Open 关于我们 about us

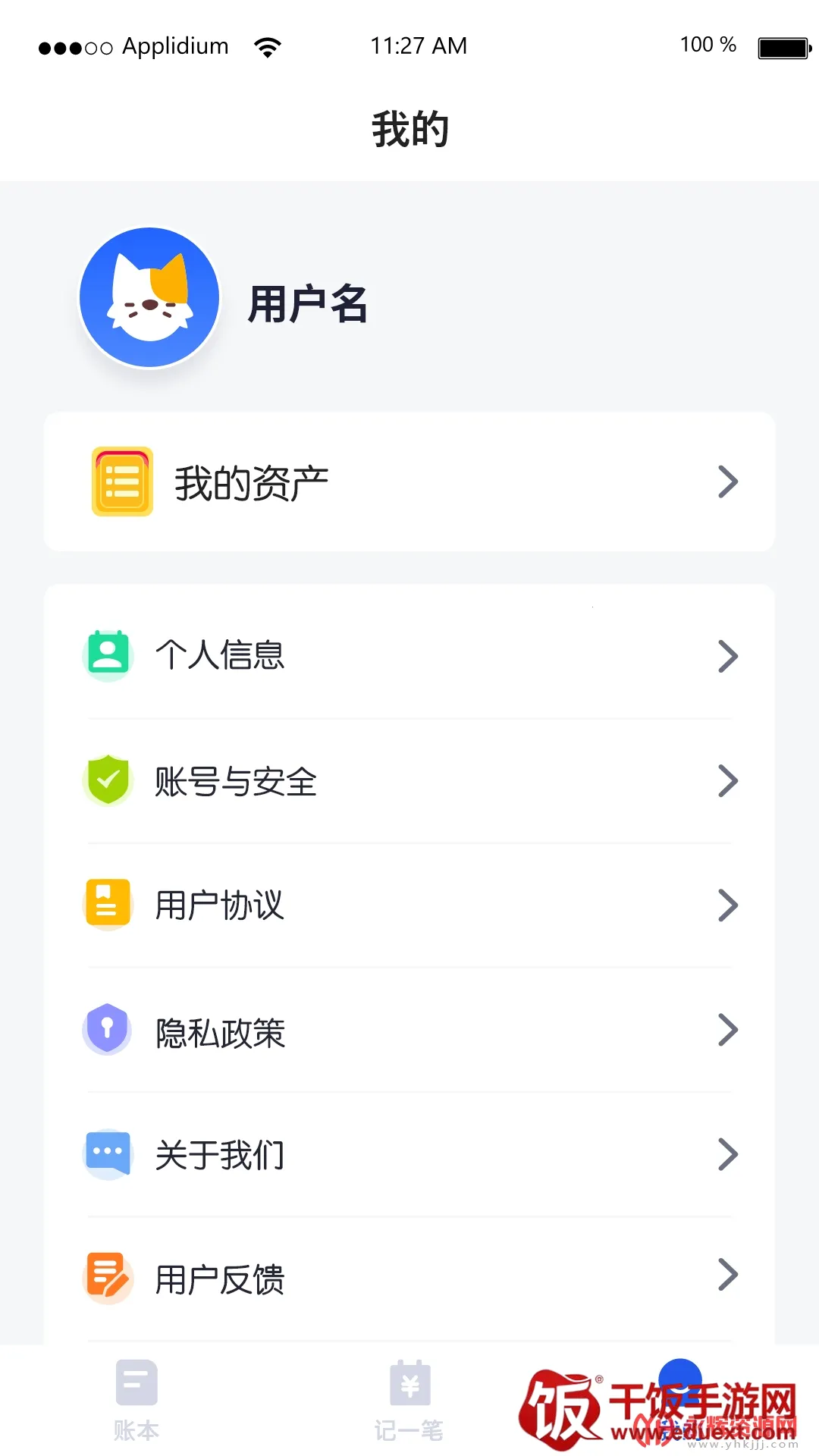(x=409, y=1155)
